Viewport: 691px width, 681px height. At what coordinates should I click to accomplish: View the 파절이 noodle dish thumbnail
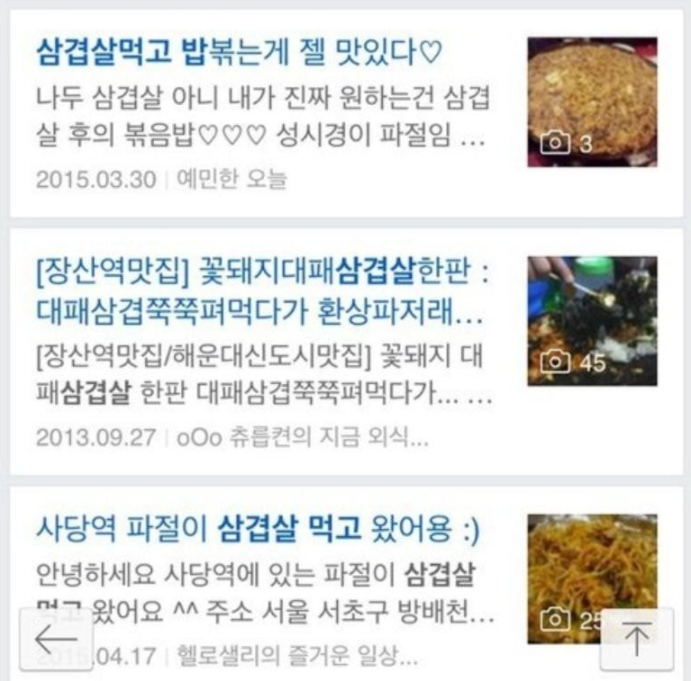(x=592, y=575)
